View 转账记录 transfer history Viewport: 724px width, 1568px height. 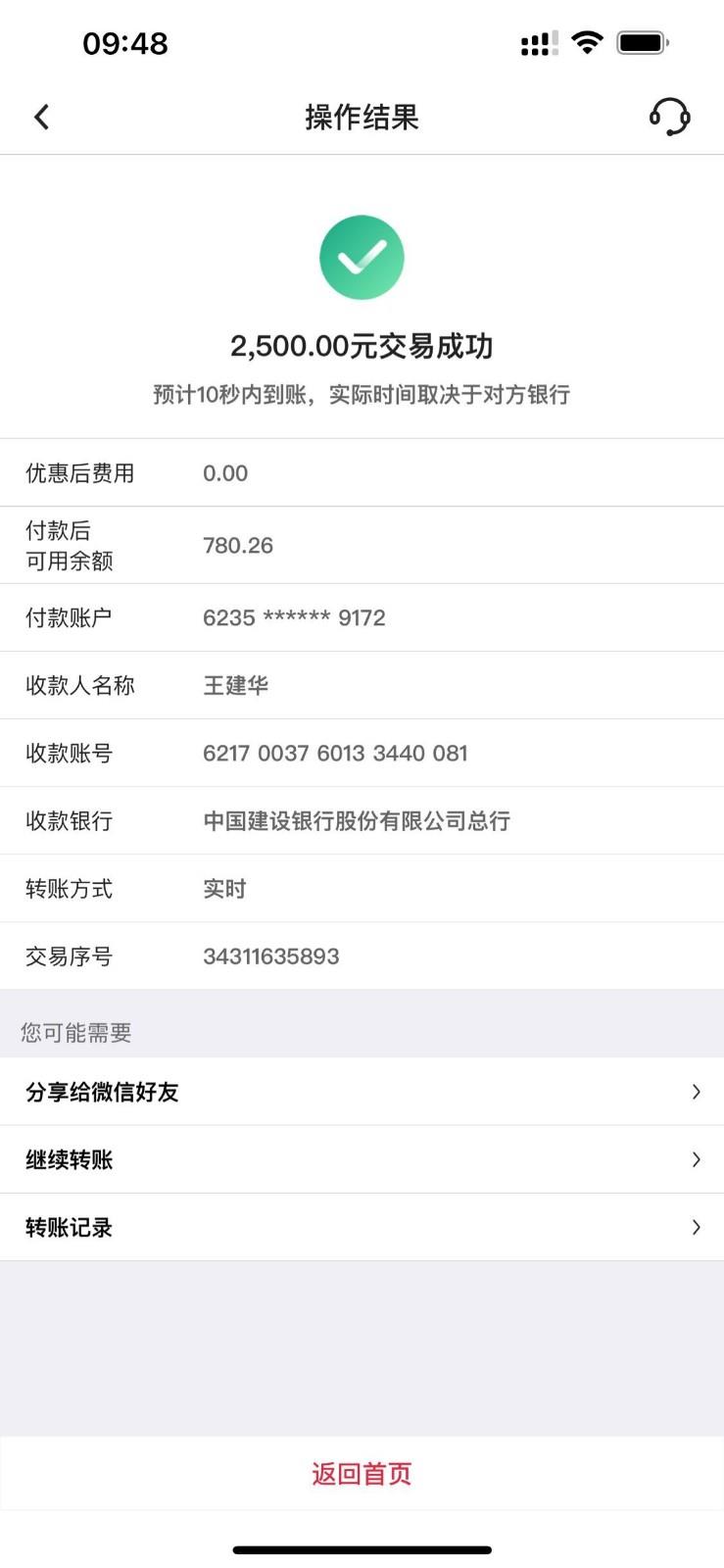point(362,1227)
